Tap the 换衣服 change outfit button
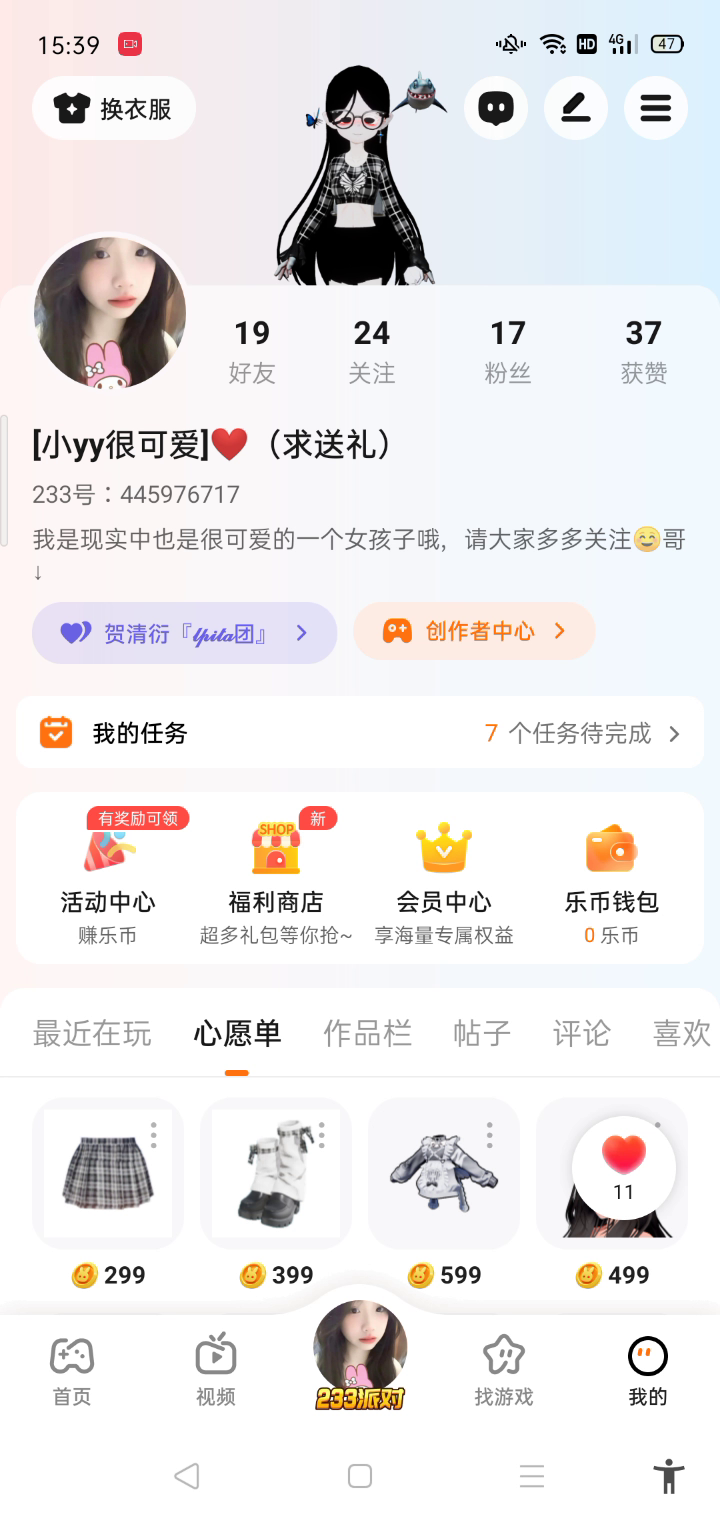 tap(114, 108)
